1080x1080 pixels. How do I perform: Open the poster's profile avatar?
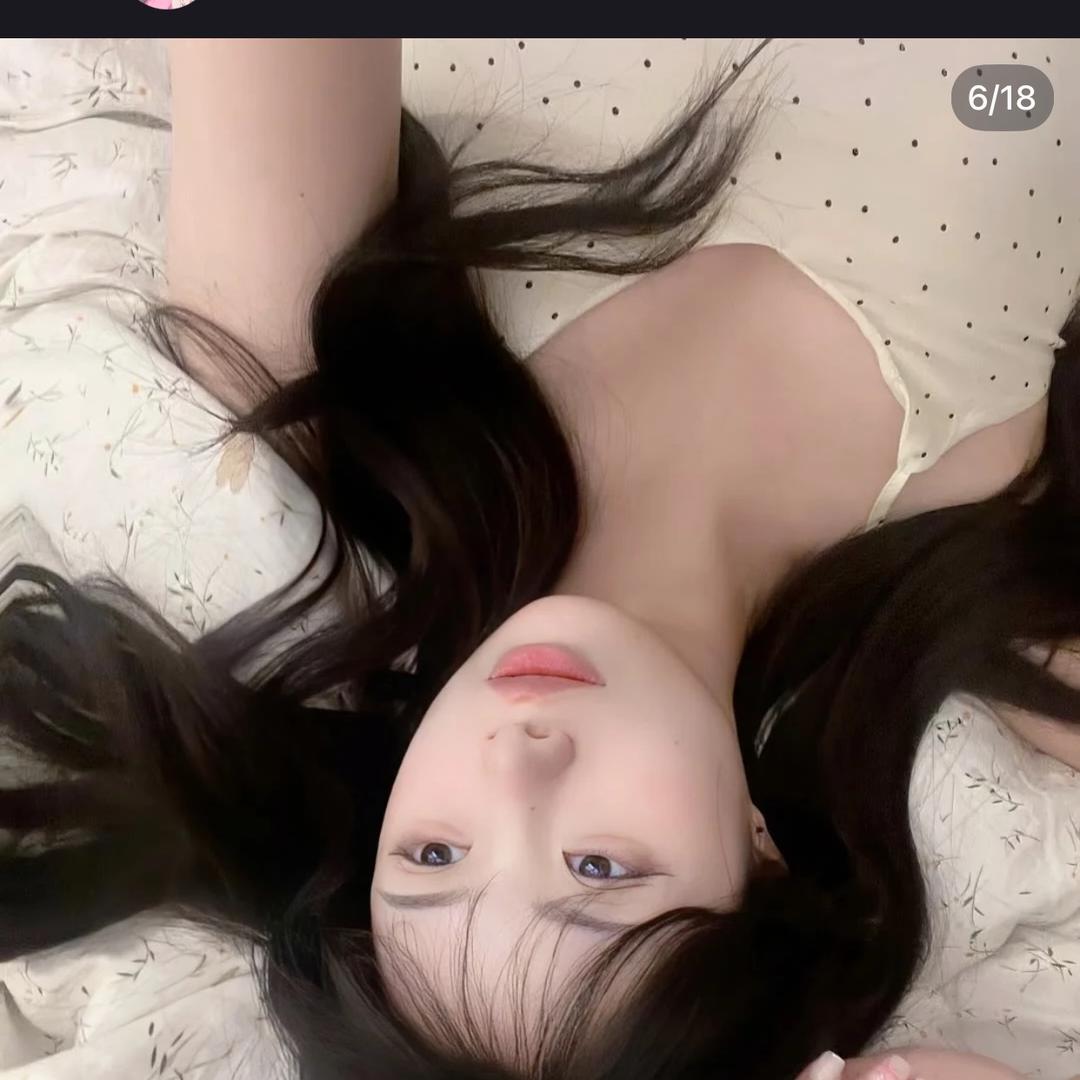tap(166, 3)
